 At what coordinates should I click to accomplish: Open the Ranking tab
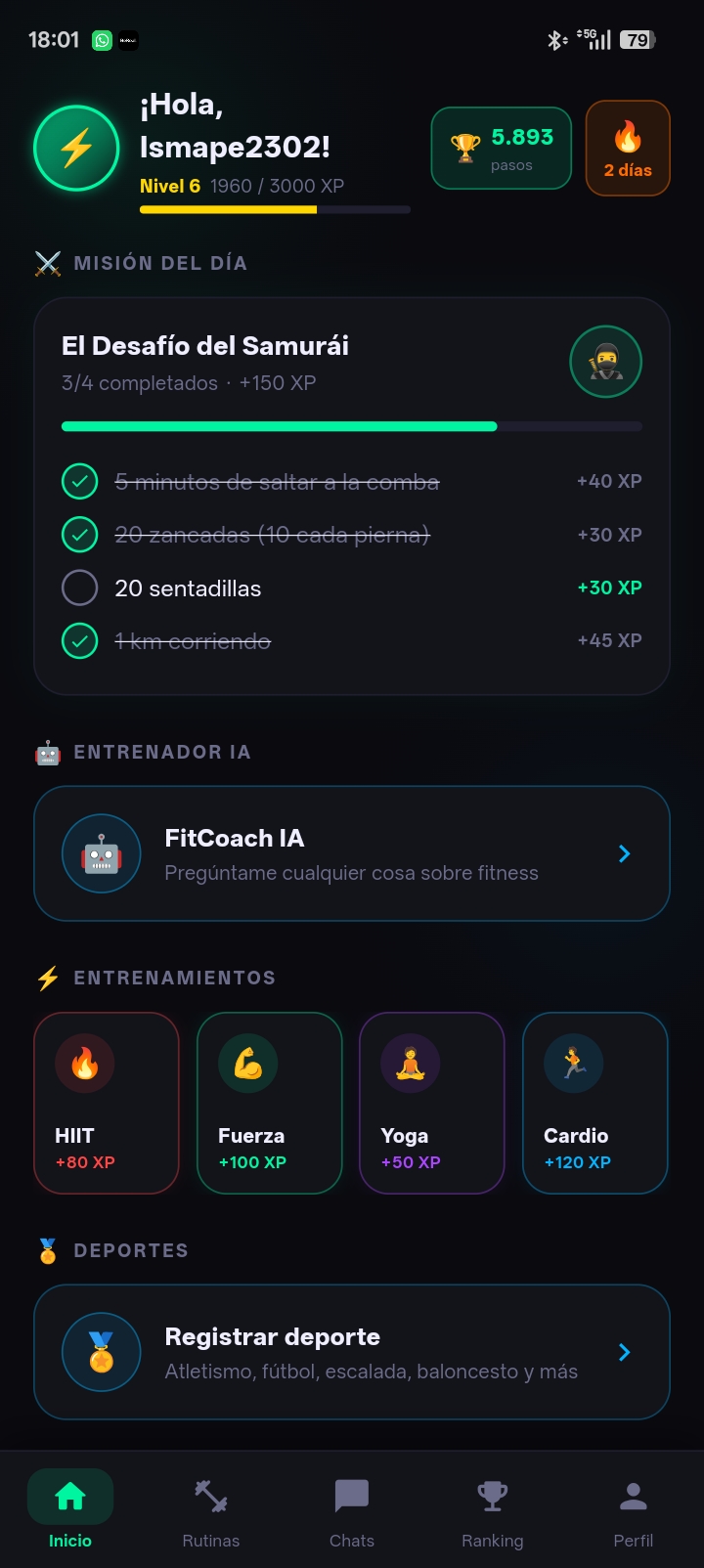click(x=493, y=1511)
